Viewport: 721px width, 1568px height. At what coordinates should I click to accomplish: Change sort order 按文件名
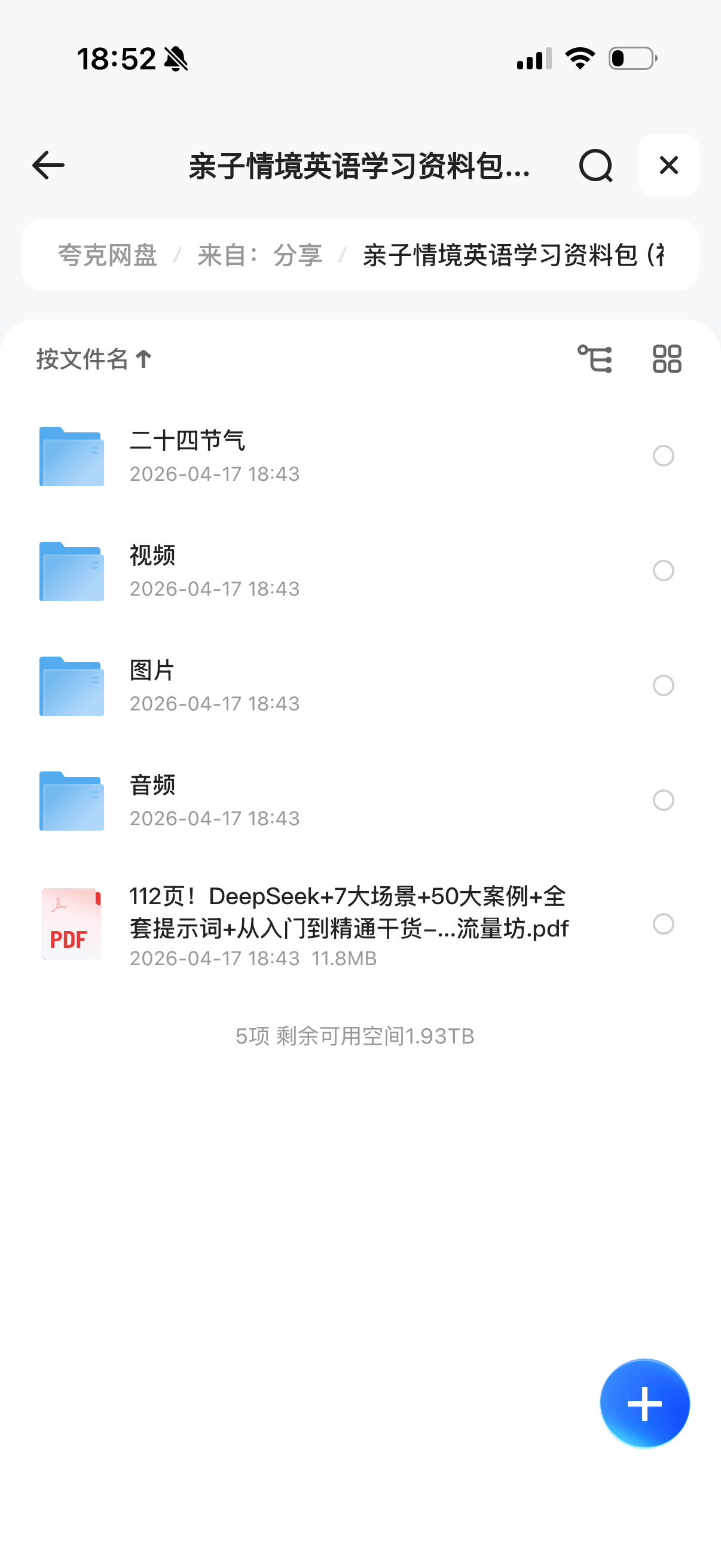(94, 359)
